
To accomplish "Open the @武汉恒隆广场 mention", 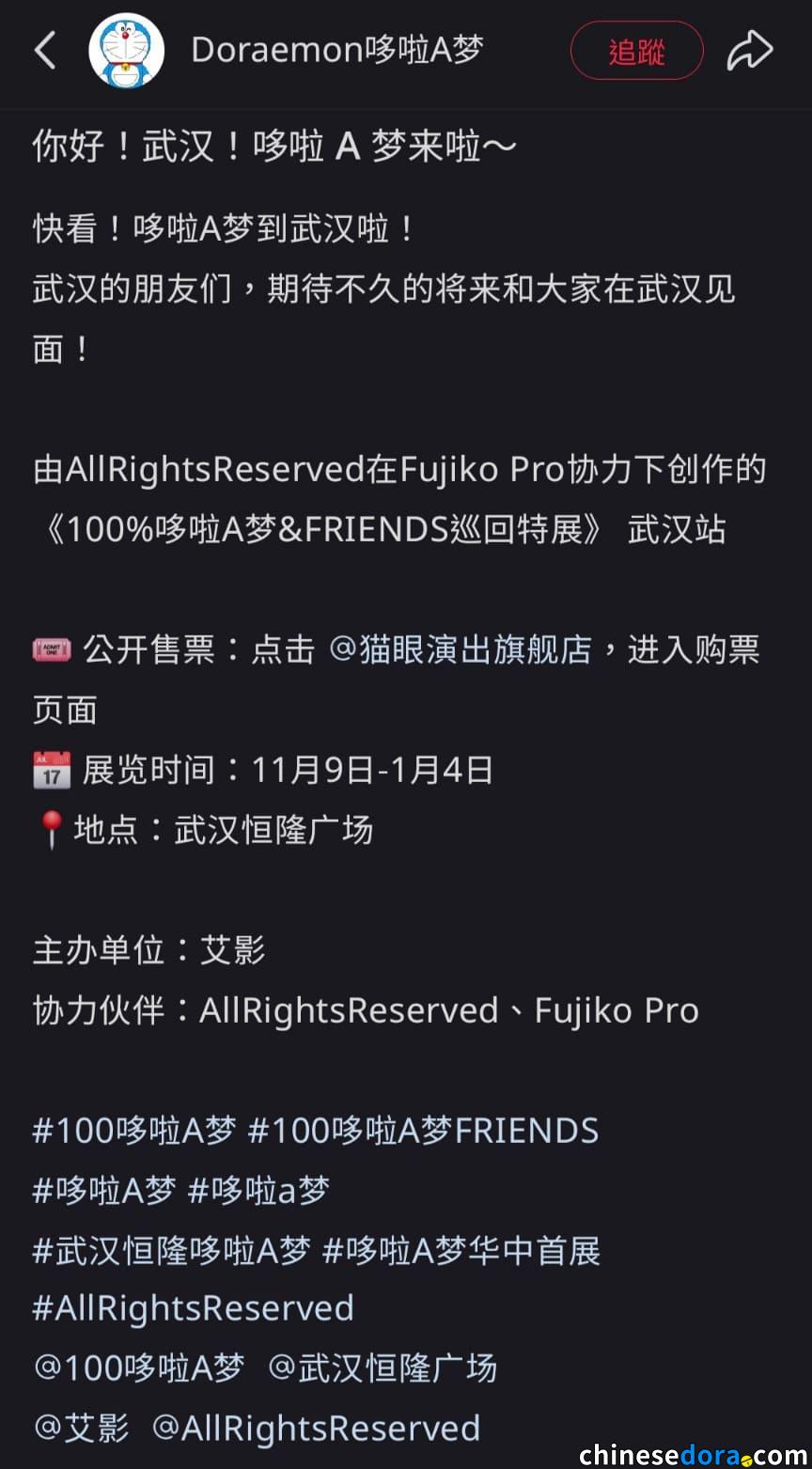I will coord(383,1367).
